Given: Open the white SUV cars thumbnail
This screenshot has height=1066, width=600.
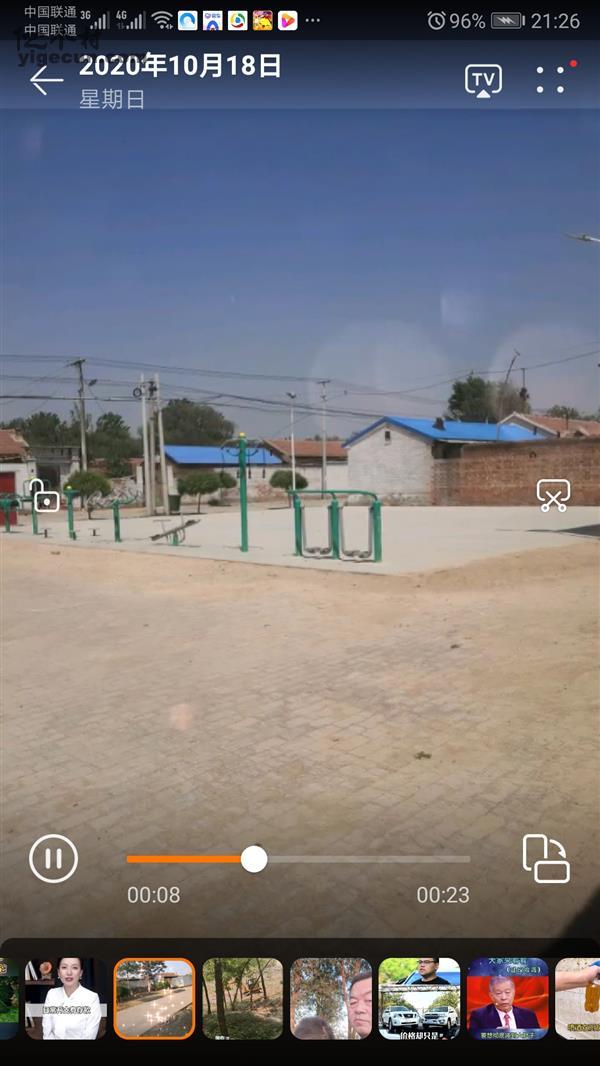Looking at the screenshot, I should [419, 998].
